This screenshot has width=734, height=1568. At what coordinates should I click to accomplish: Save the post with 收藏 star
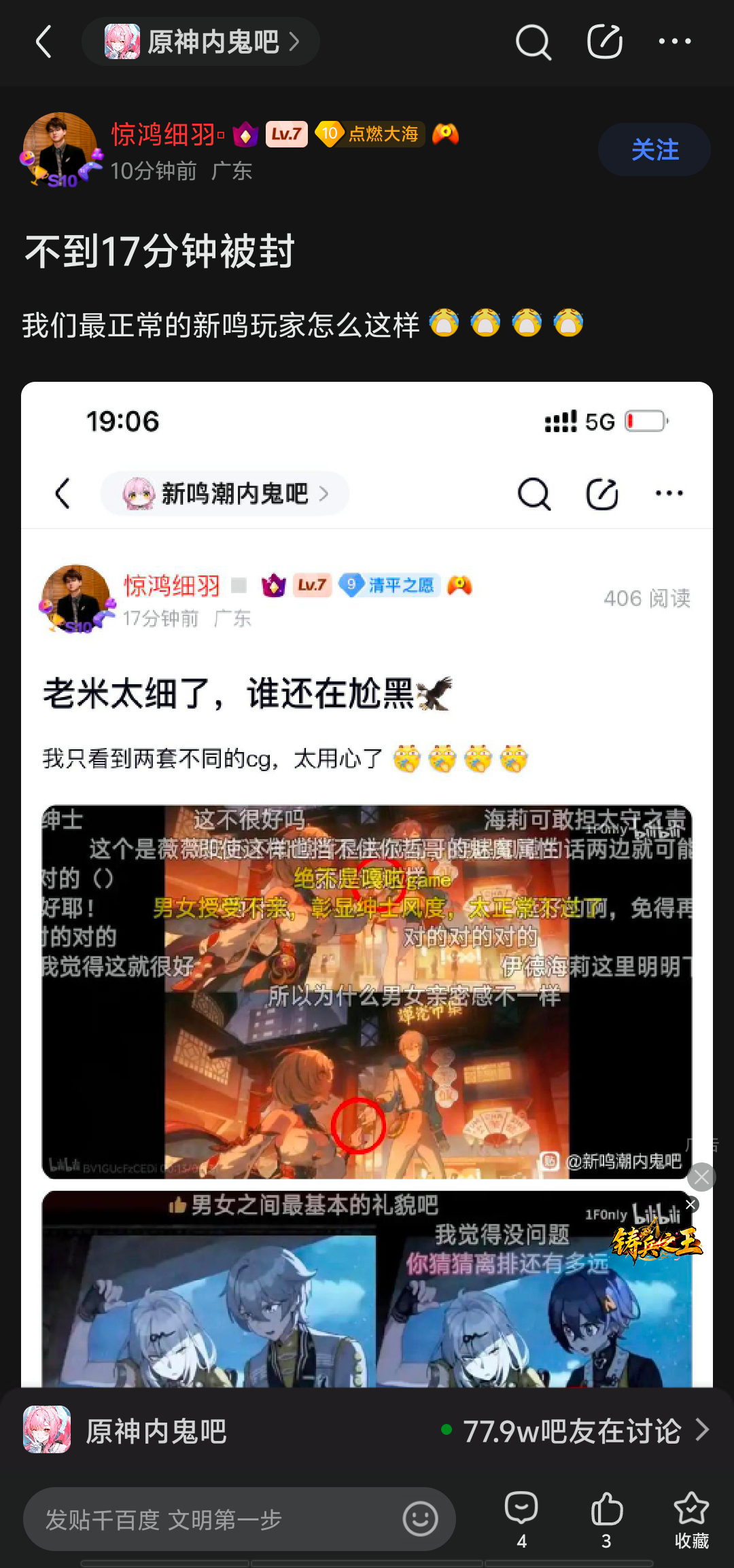click(691, 1520)
